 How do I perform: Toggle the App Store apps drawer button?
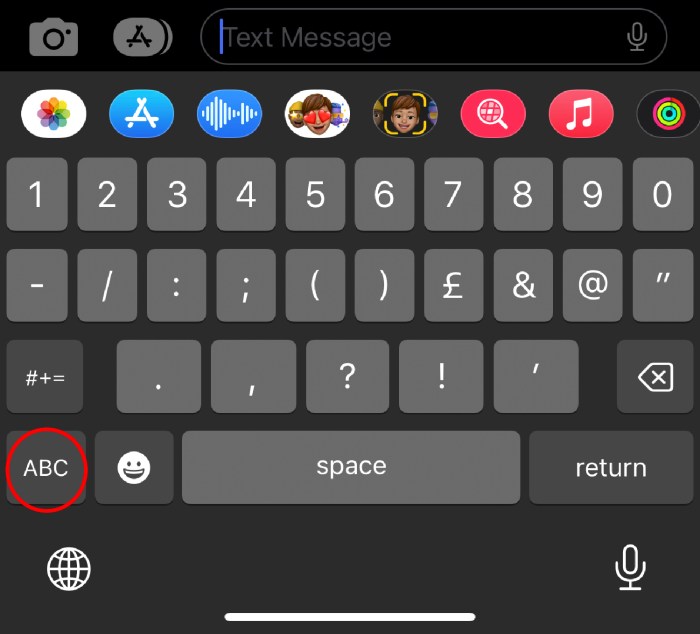click(x=142, y=37)
